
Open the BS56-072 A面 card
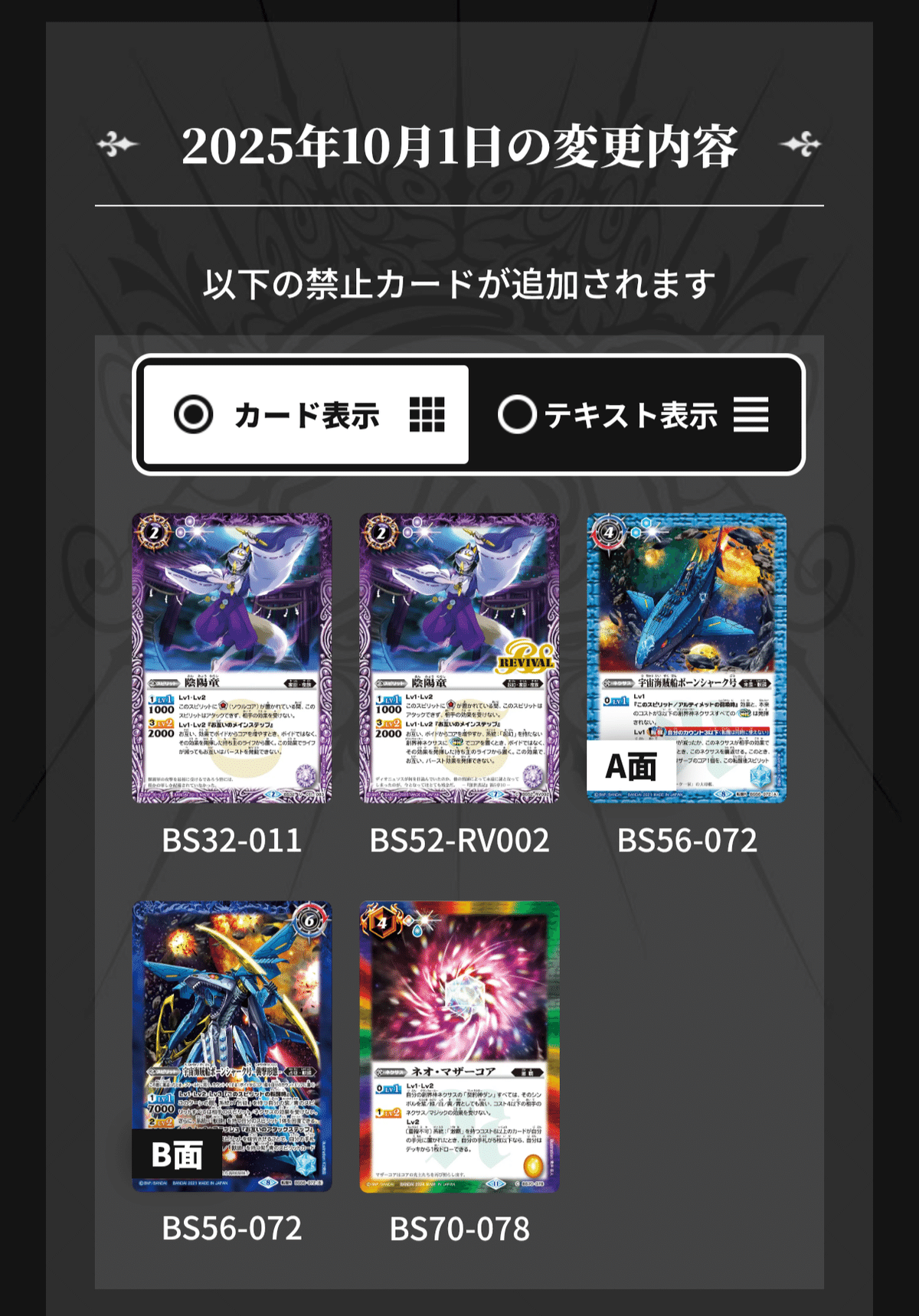click(686, 658)
